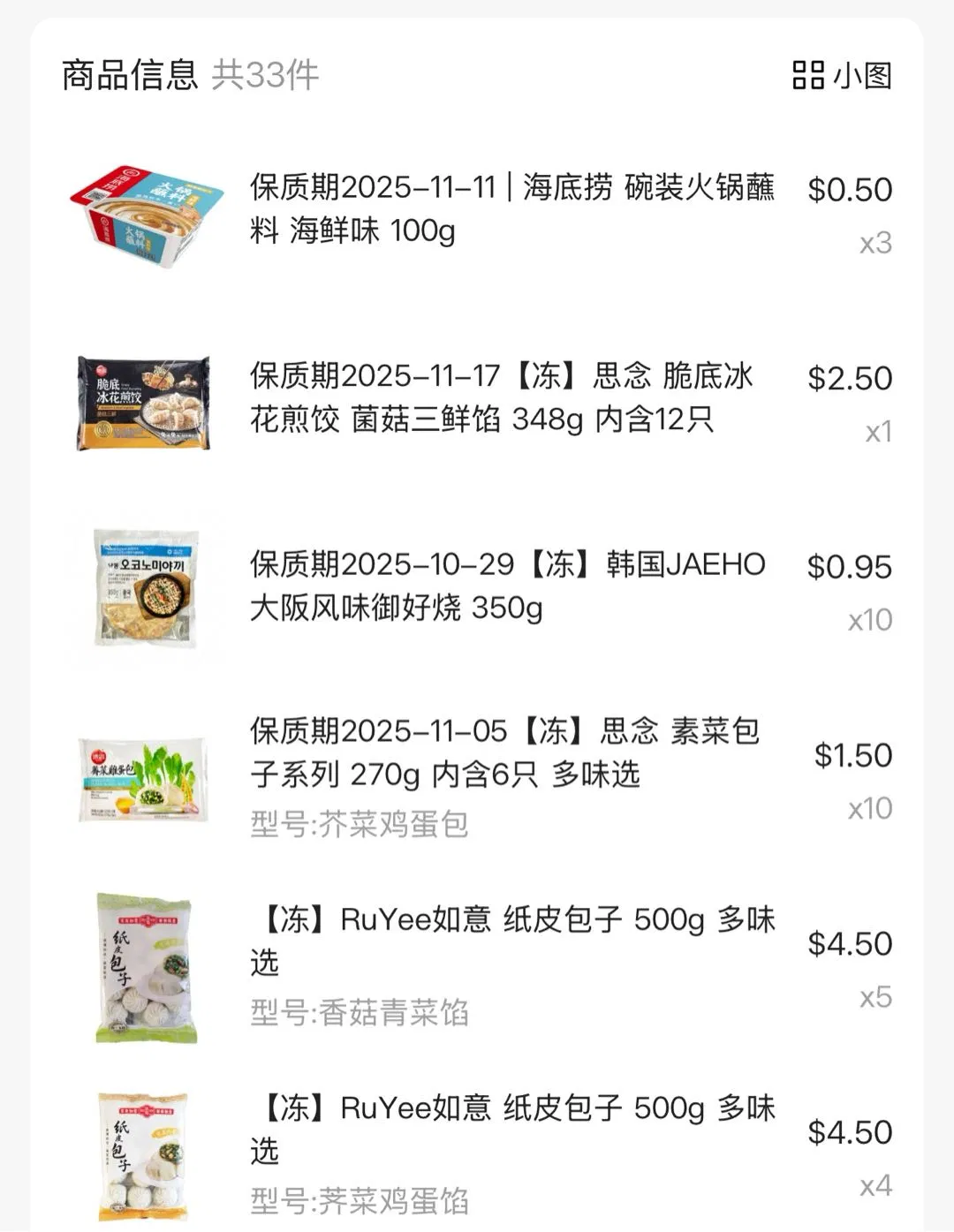This screenshot has width=954, height=1232.
Task: Open 思念 素菜包子系列 荠菜鸡蛋包 item
Action: pos(504,752)
